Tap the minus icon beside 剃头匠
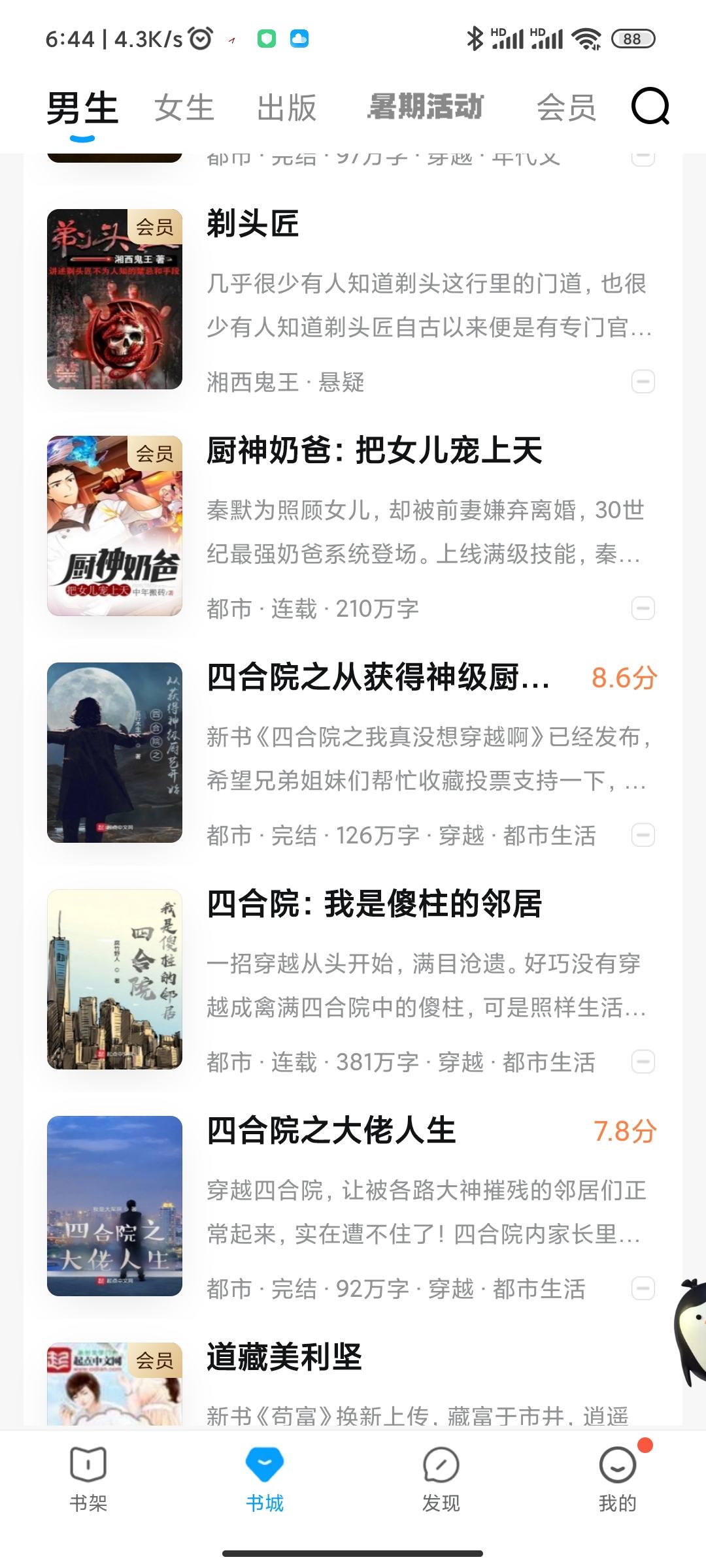 tap(643, 382)
